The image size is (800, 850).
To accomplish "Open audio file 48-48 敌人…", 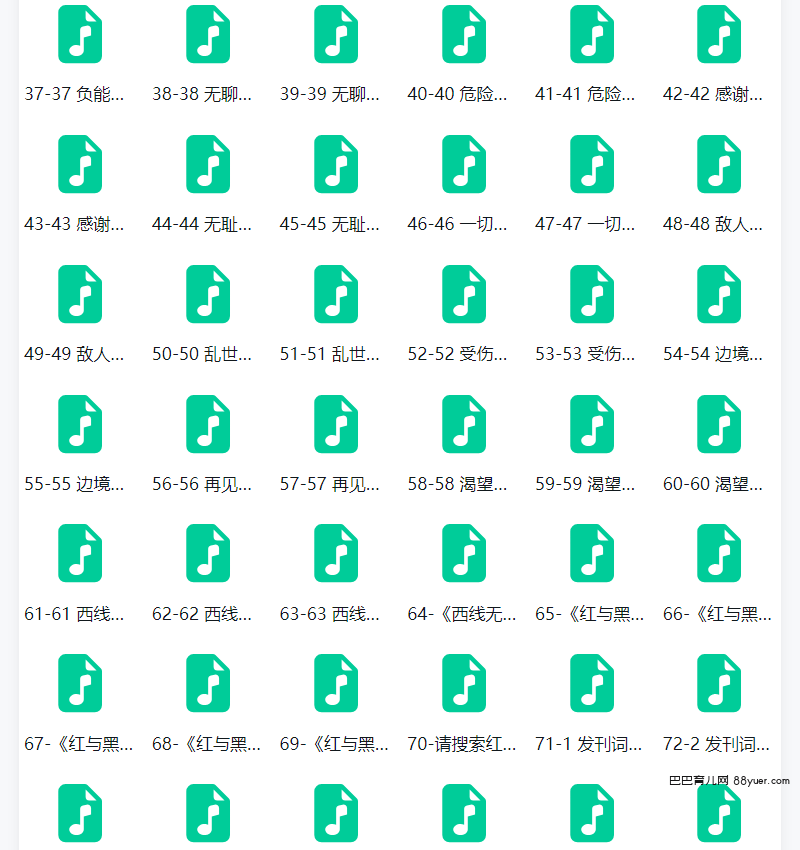I will [x=719, y=164].
